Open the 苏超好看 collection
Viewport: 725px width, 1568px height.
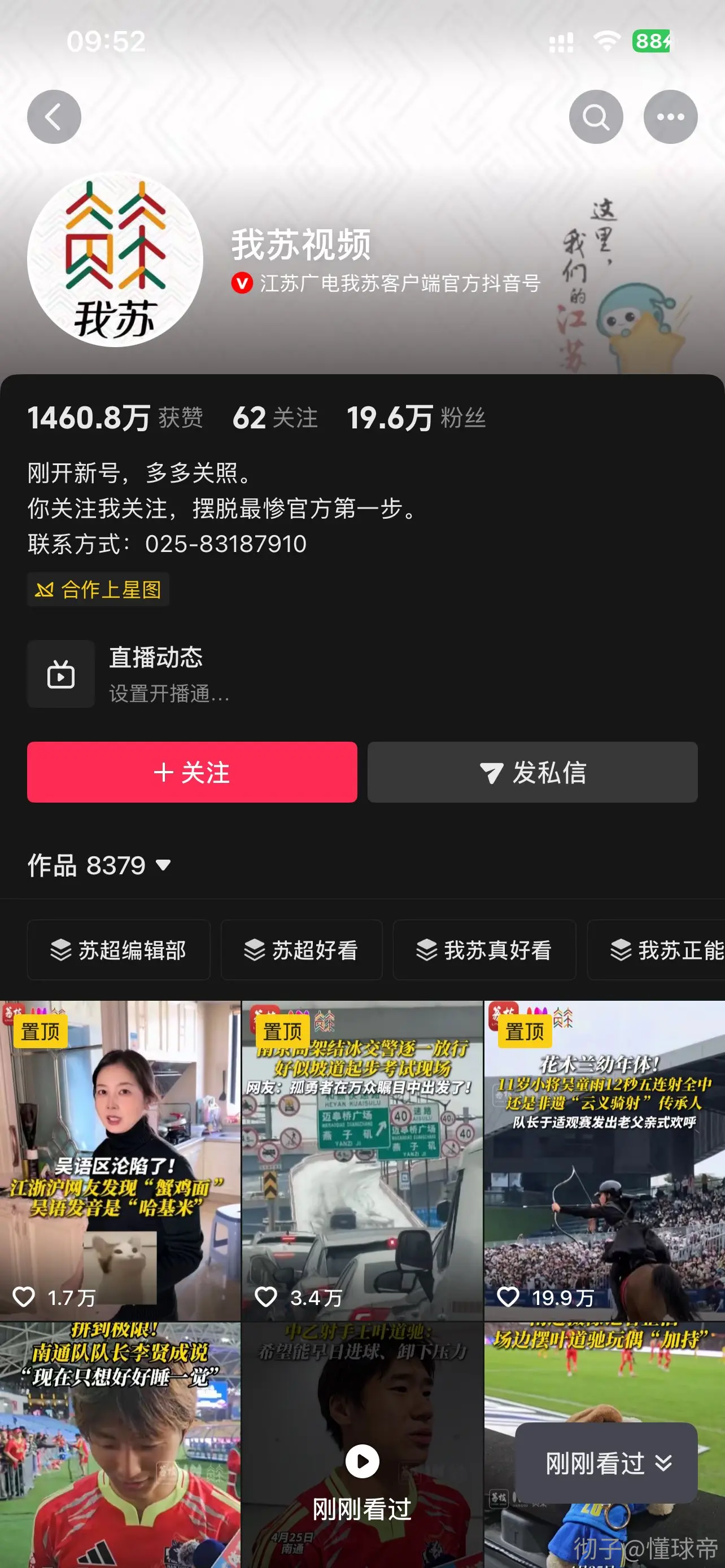(302, 949)
